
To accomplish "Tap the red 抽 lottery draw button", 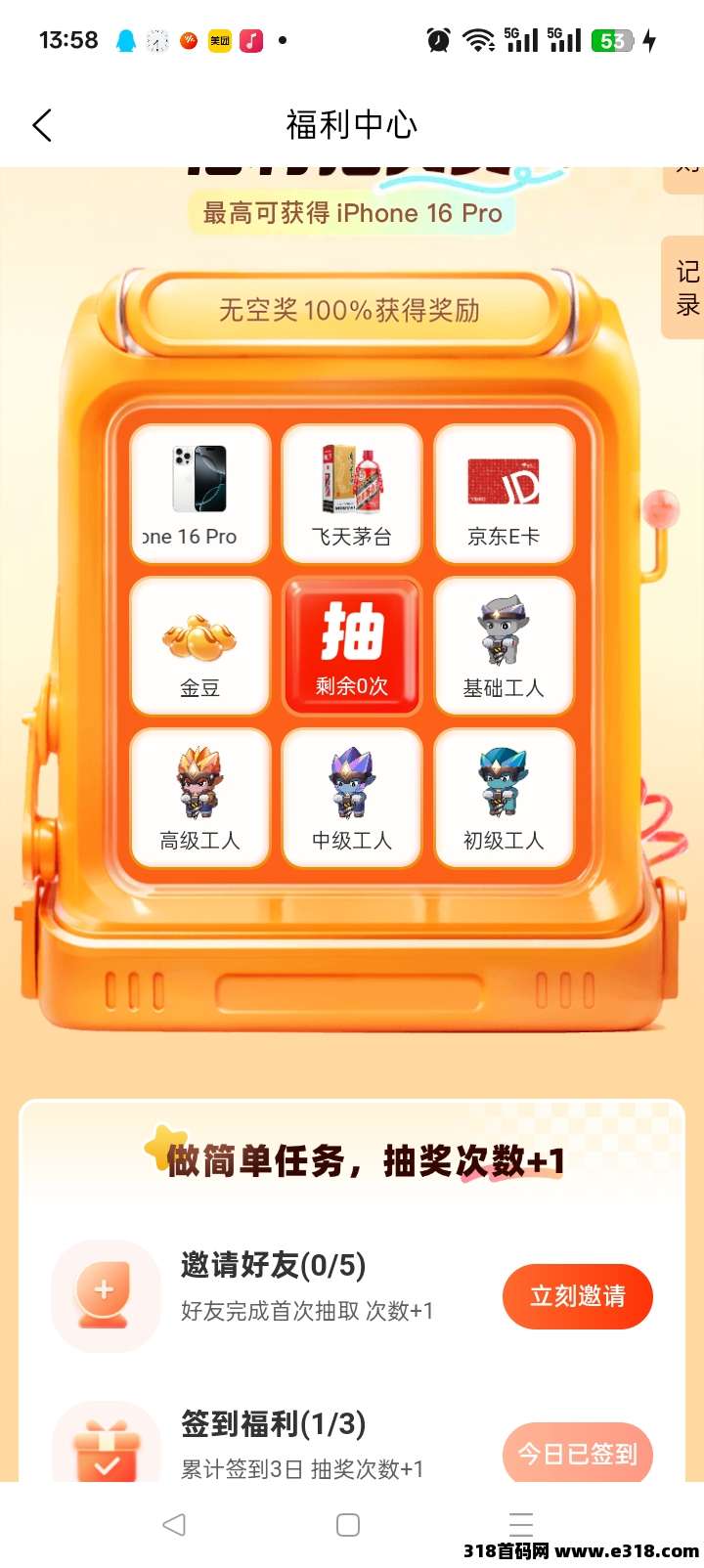I will 352,646.
